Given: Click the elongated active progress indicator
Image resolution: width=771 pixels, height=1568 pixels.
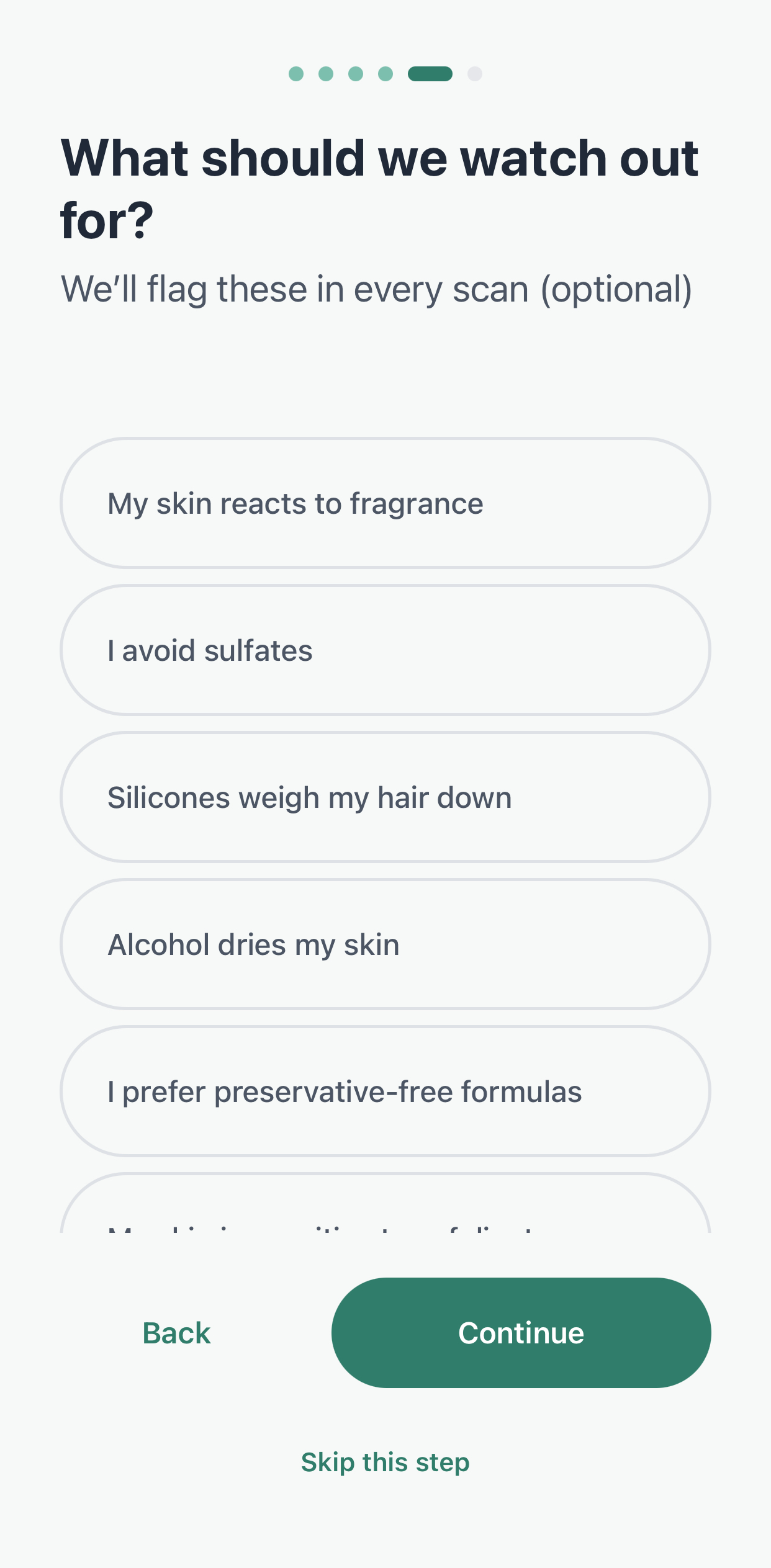Looking at the screenshot, I should coord(431,74).
